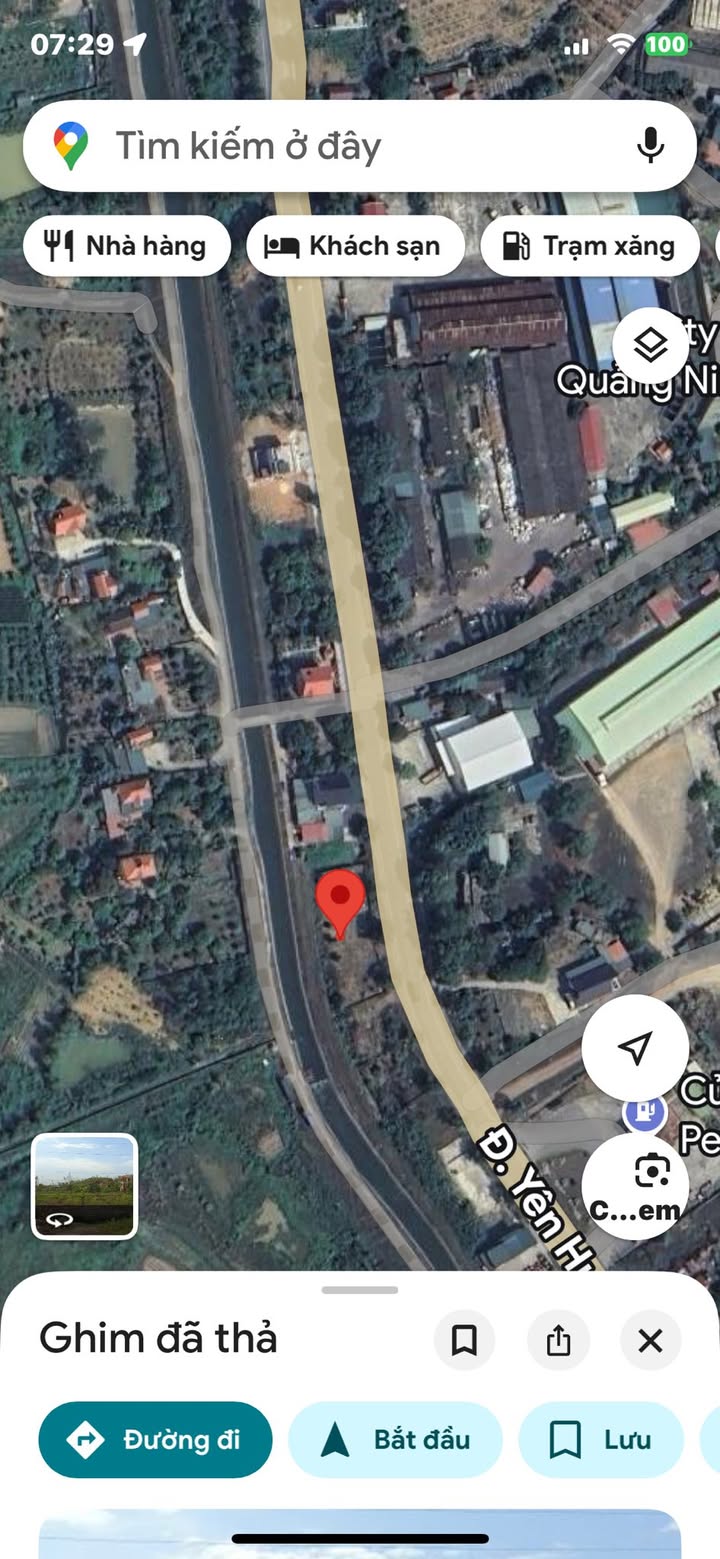Close the "Ghim đã thả" panel
The width and height of the screenshot is (720, 1559).
pyautogui.click(x=650, y=1340)
